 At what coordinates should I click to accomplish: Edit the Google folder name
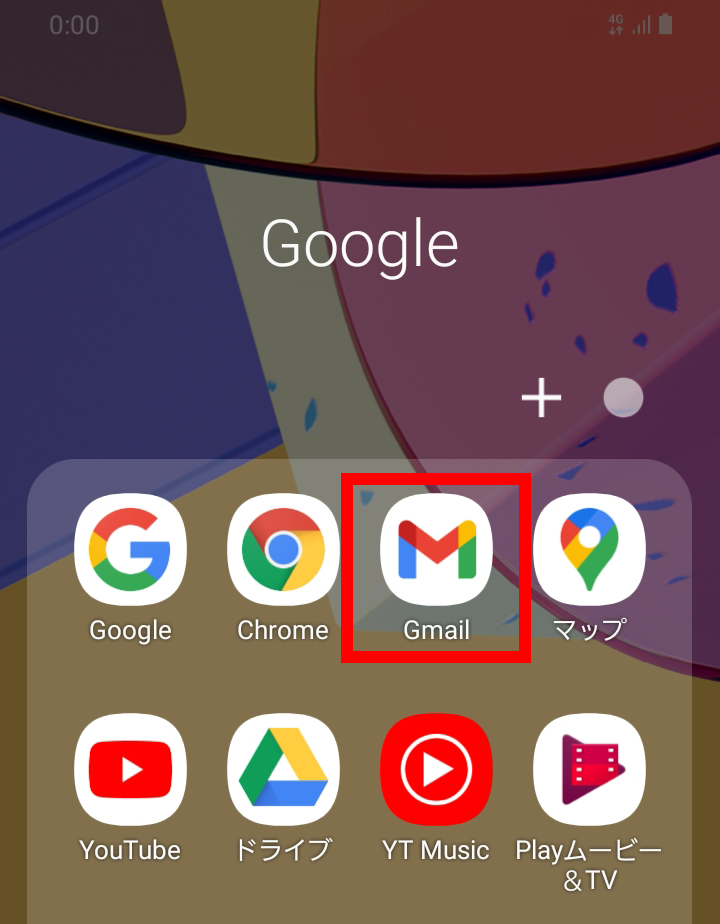359,243
